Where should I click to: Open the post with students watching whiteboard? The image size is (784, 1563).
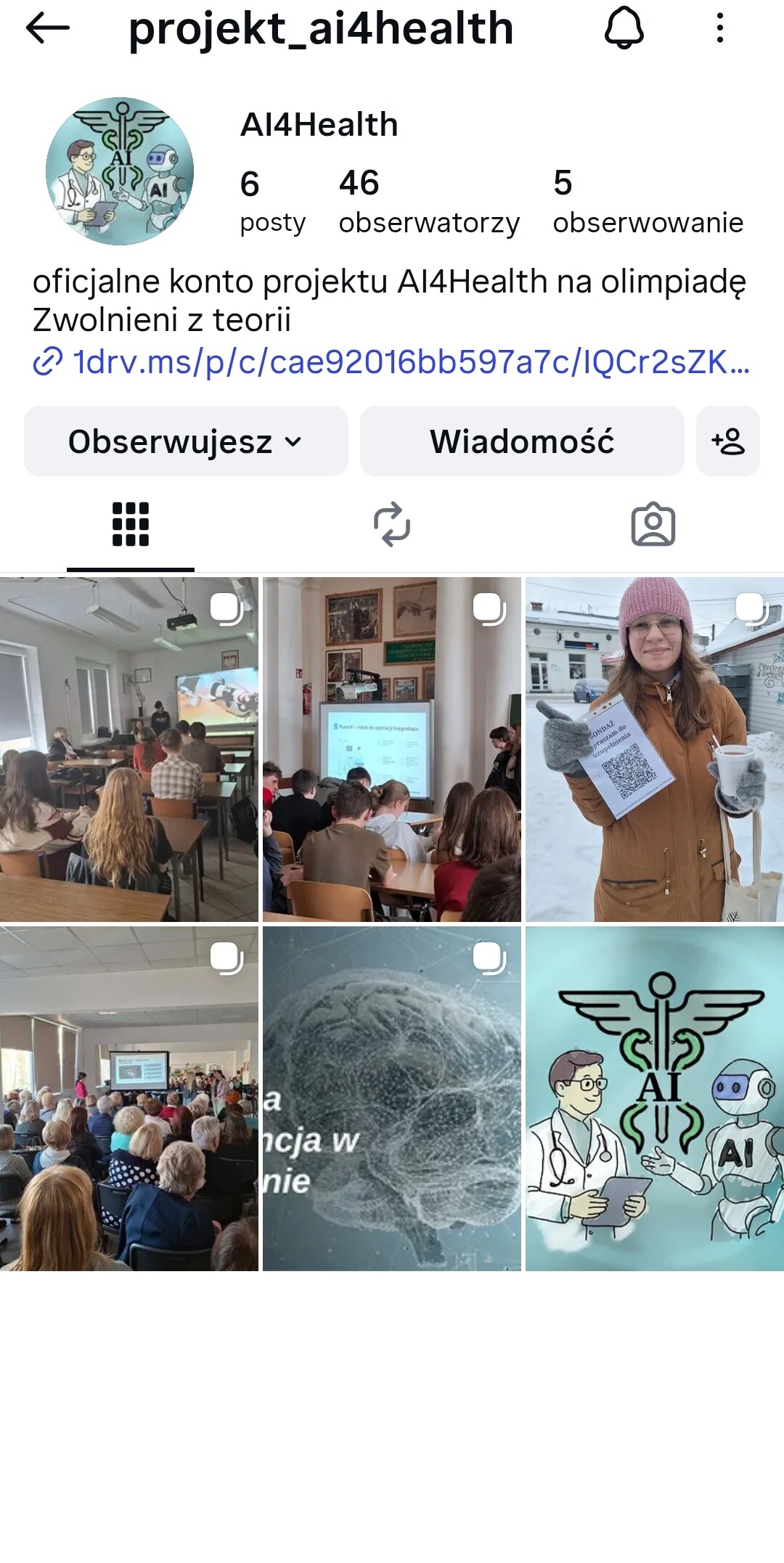pos(392,749)
